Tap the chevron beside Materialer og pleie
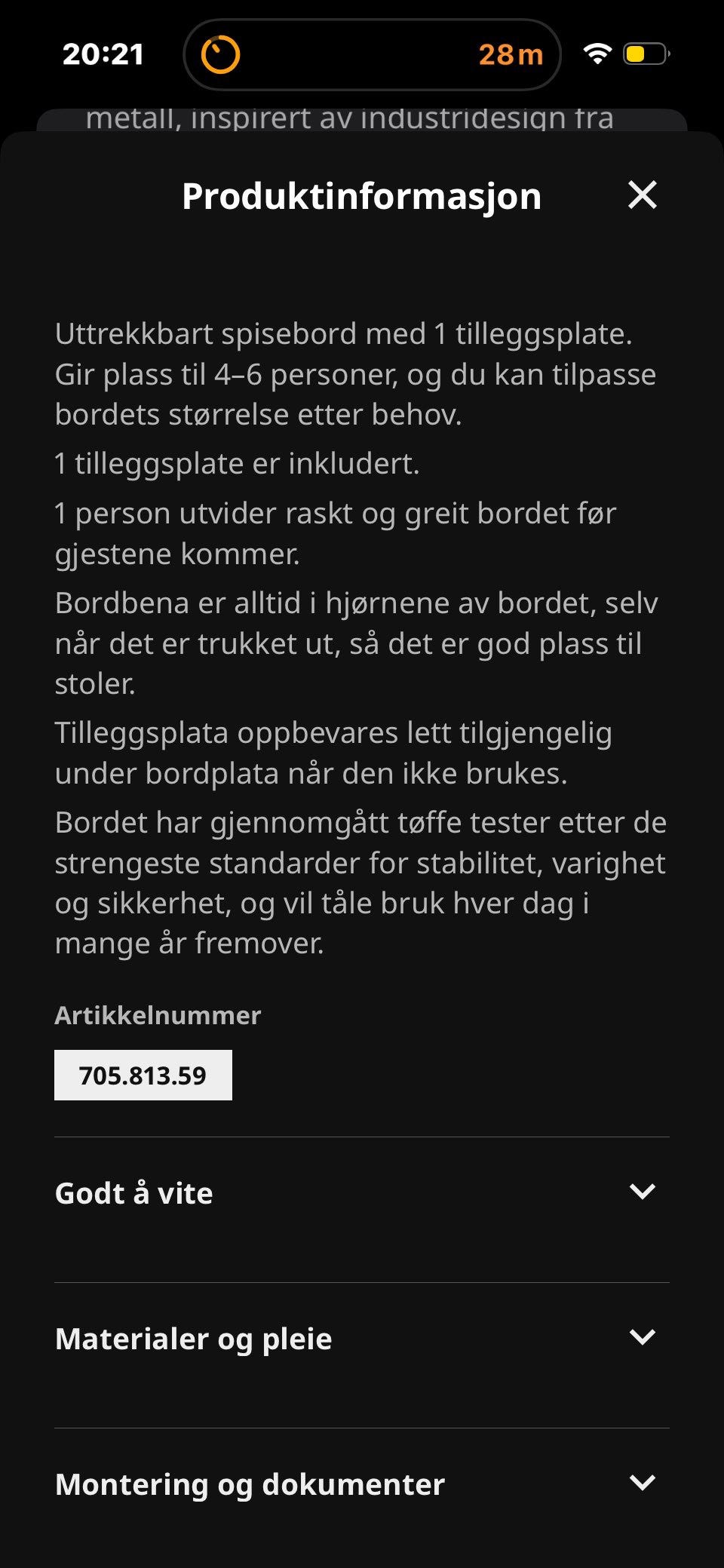Image resolution: width=724 pixels, height=1568 pixels. click(642, 1338)
